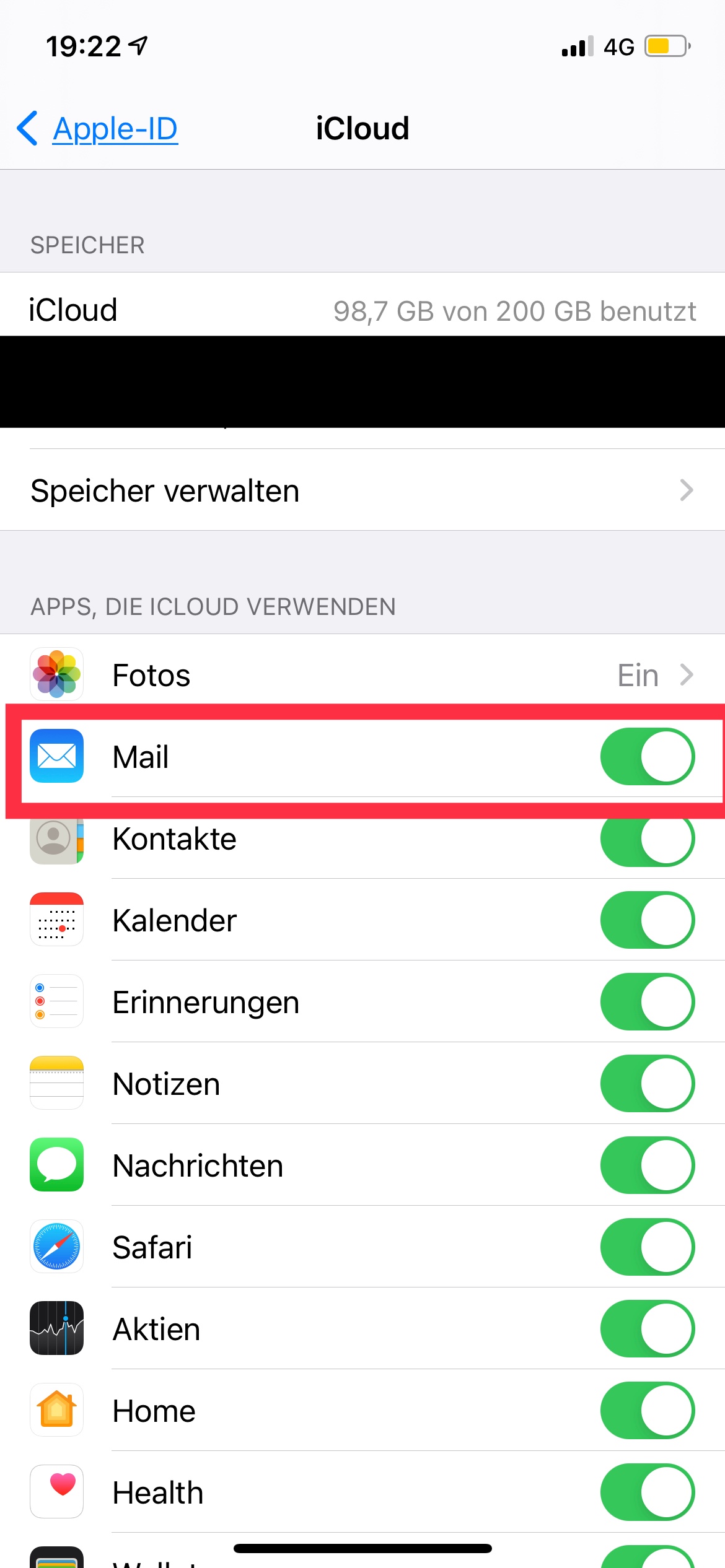Screen dimensions: 725x1568
Task: Disable the Notizen toggle
Action: point(647,1084)
